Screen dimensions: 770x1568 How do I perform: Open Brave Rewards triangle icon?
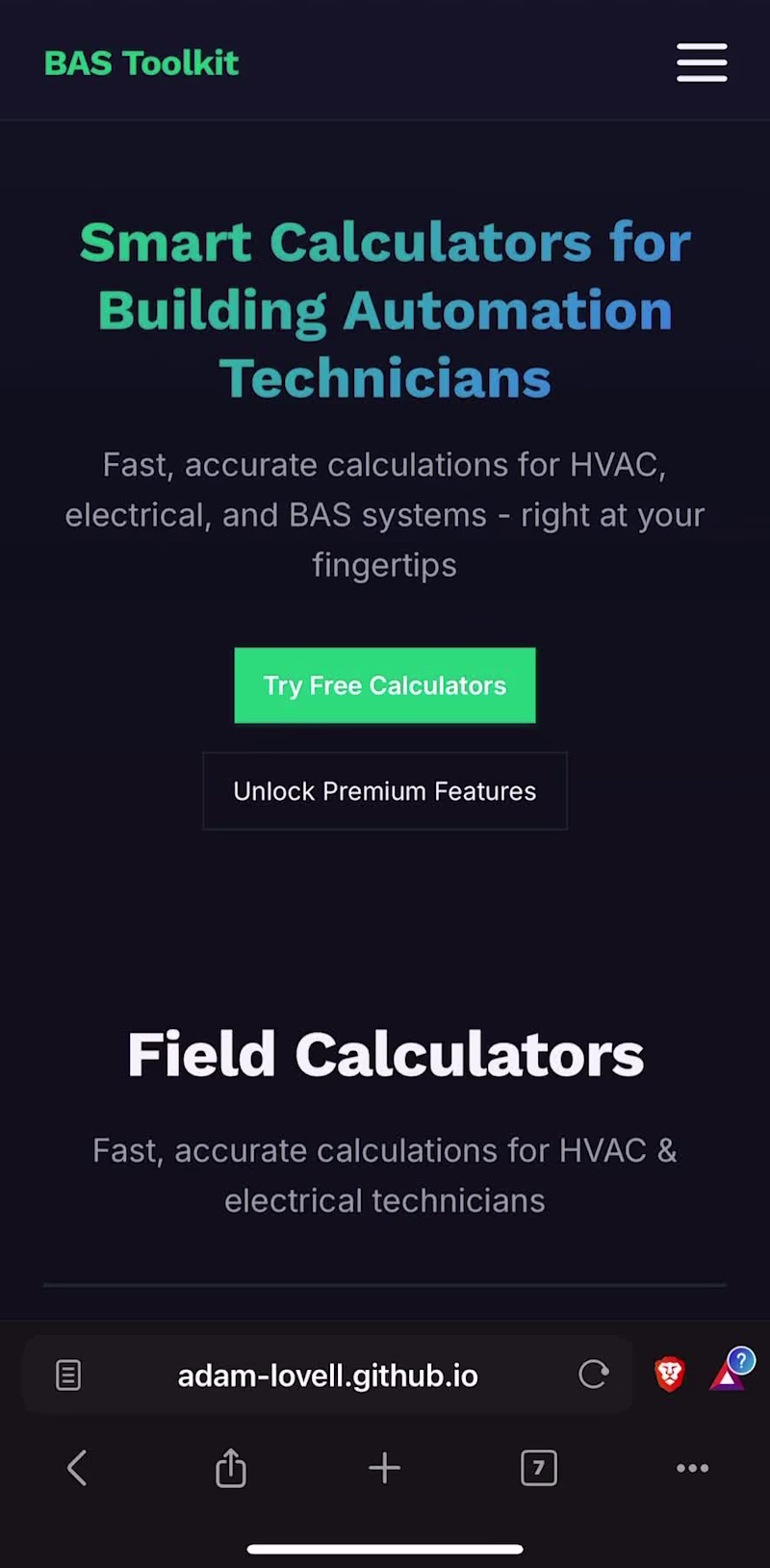(729, 1375)
